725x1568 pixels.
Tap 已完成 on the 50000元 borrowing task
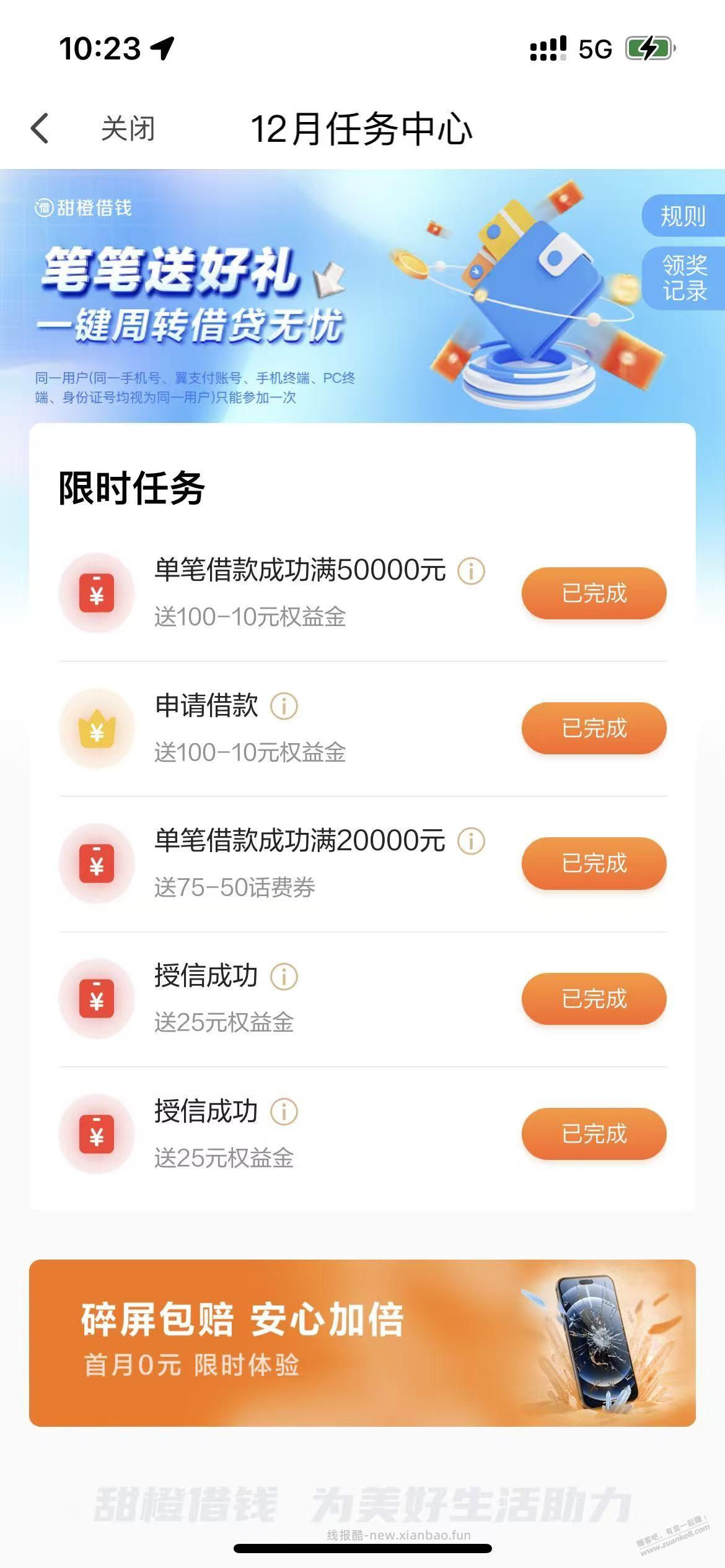[594, 593]
